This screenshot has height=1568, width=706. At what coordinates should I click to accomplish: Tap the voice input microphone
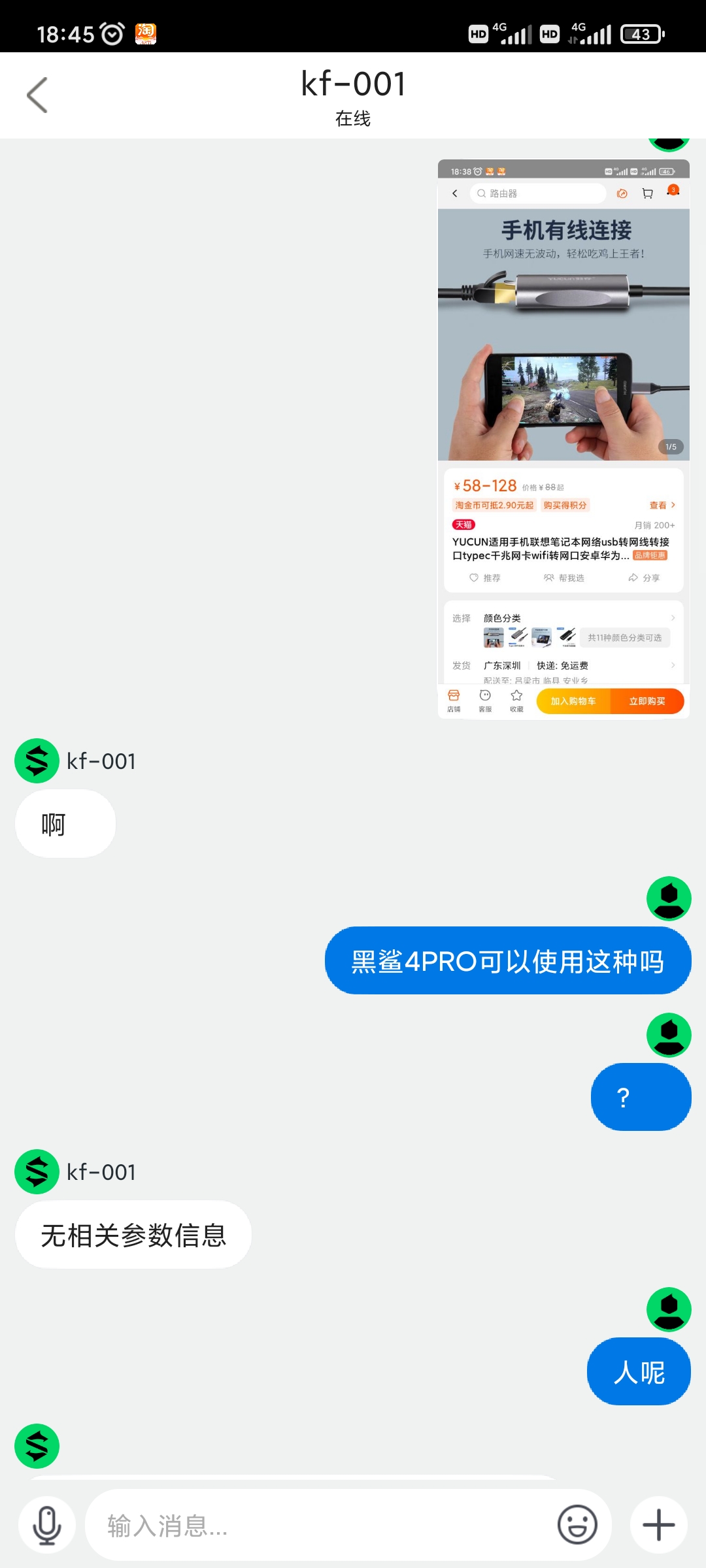pos(47,1526)
